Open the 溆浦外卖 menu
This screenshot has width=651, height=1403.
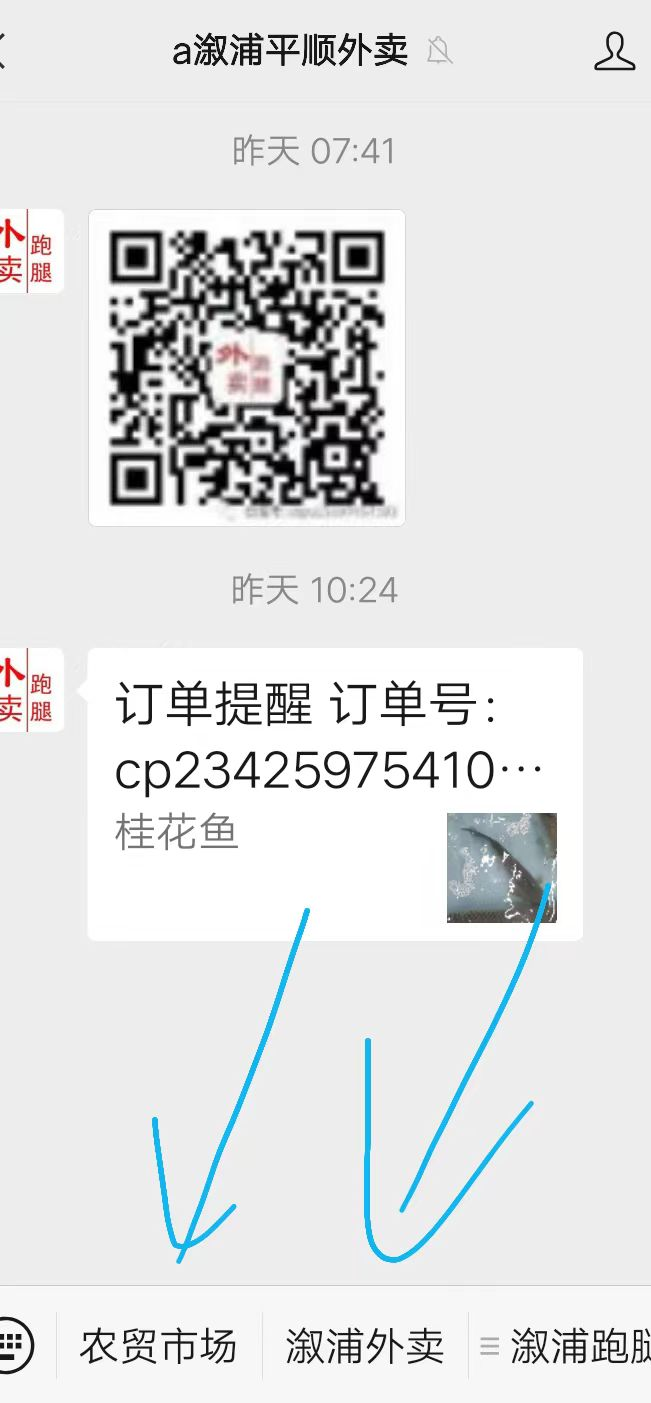(365, 1346)
